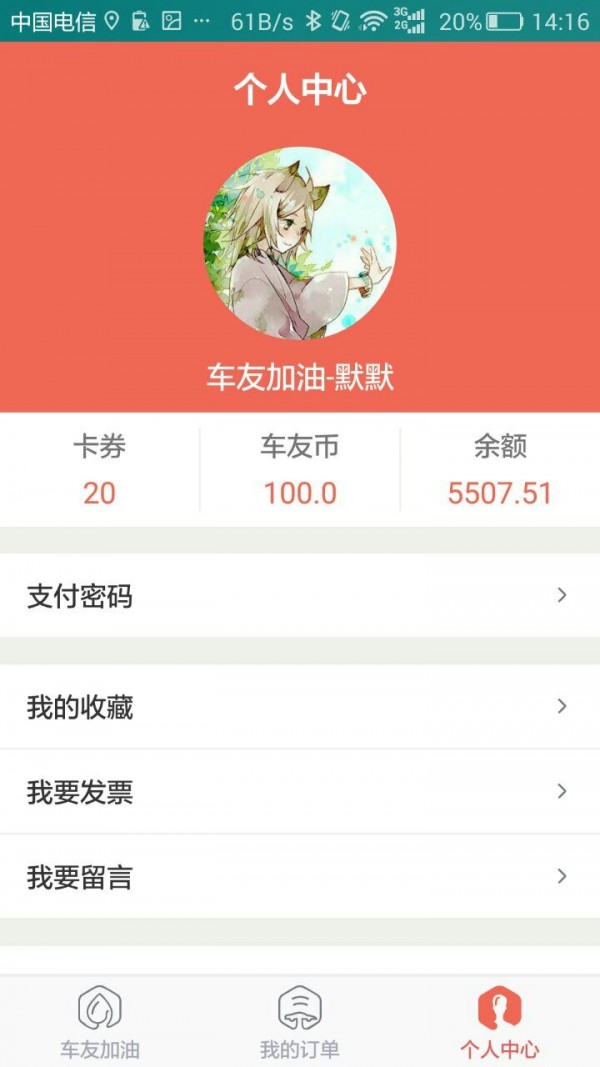Switch to the 车友加油 tab
600x1067 pixels.
[100, 1022]
